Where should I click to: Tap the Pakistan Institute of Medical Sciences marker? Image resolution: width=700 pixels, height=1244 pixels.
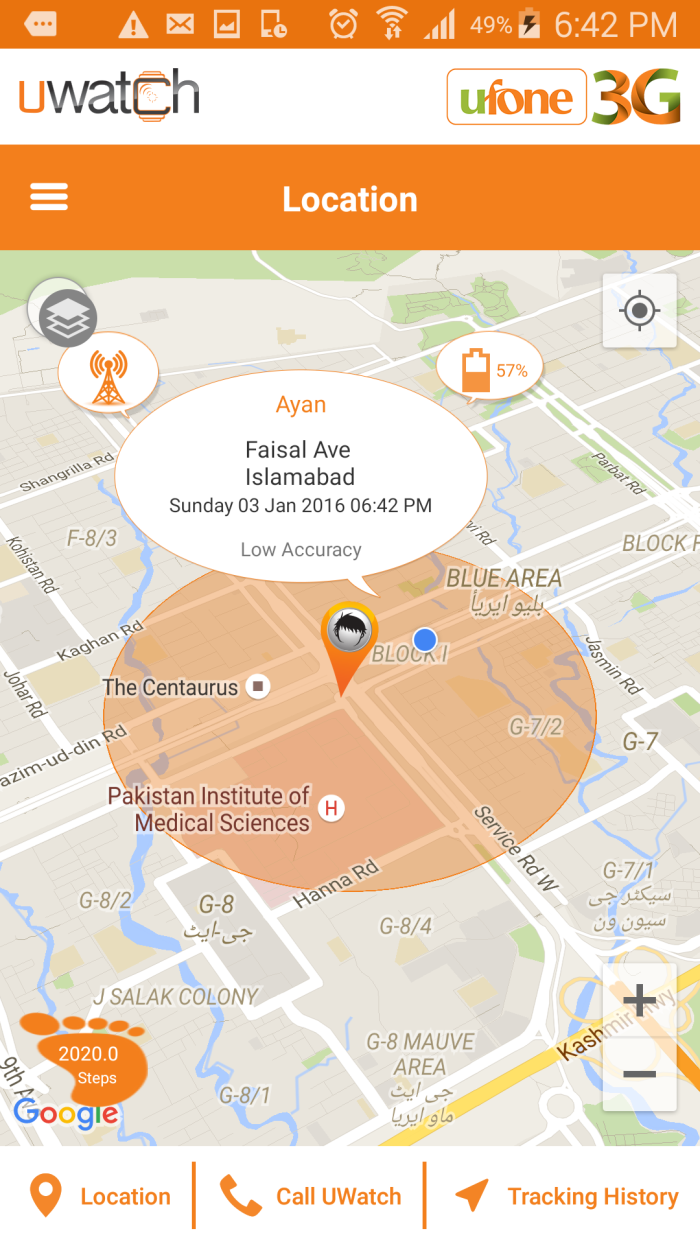pyautogui.click(x=331, y=808)
